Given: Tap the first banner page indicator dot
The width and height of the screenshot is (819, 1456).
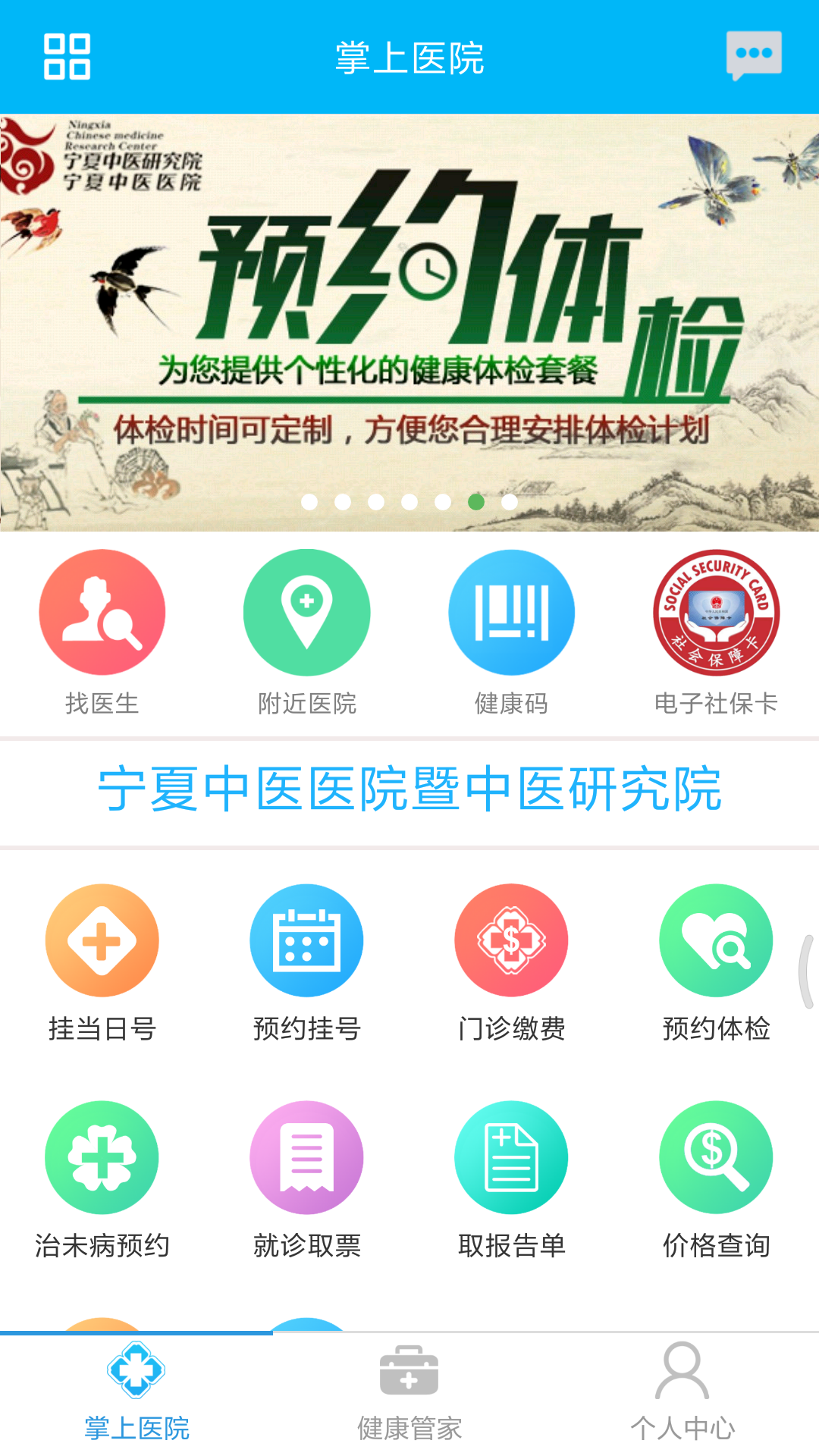Looking at the screenshot, I should click(x=309, y=502).
